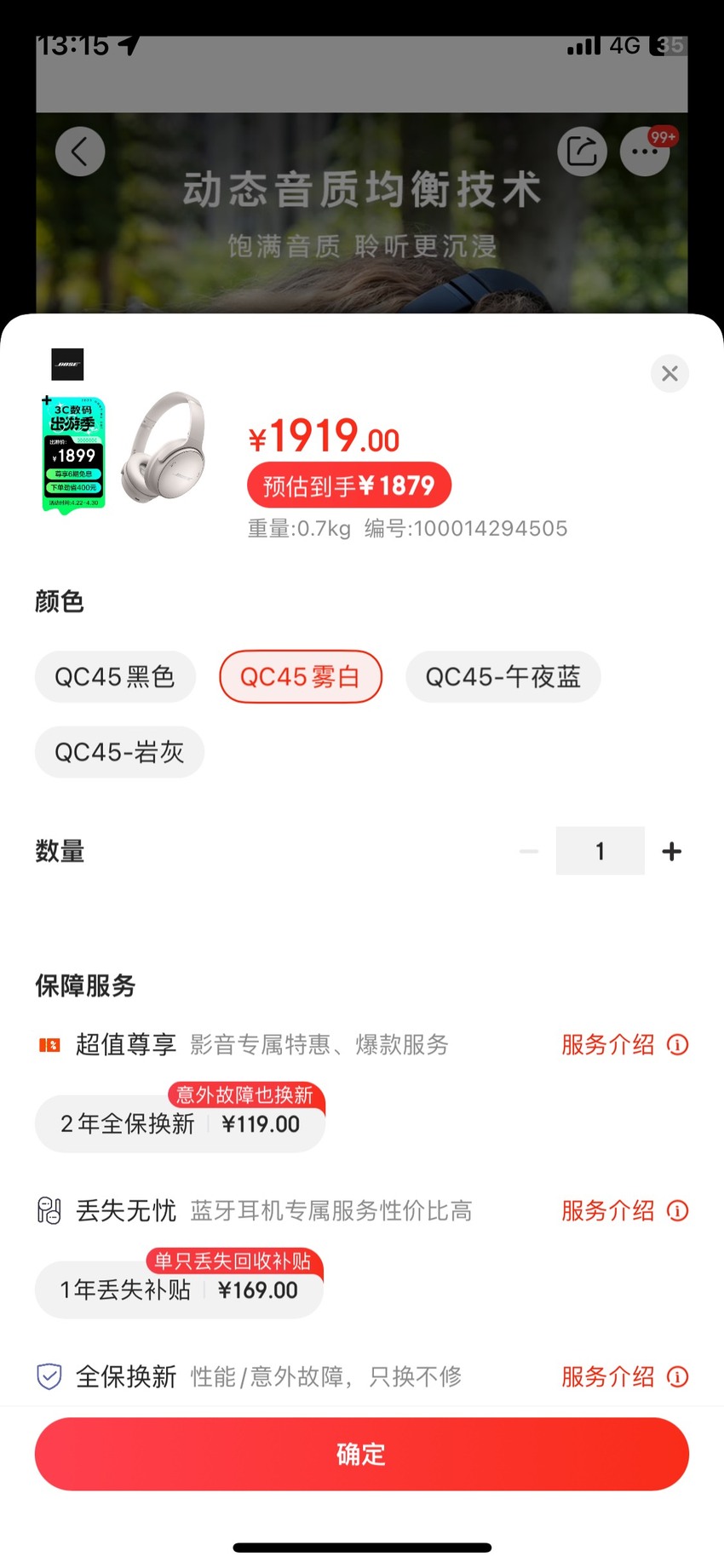Close the product options sheet
The height and width of the screenshot is (1568, 724).
(669, 373)
